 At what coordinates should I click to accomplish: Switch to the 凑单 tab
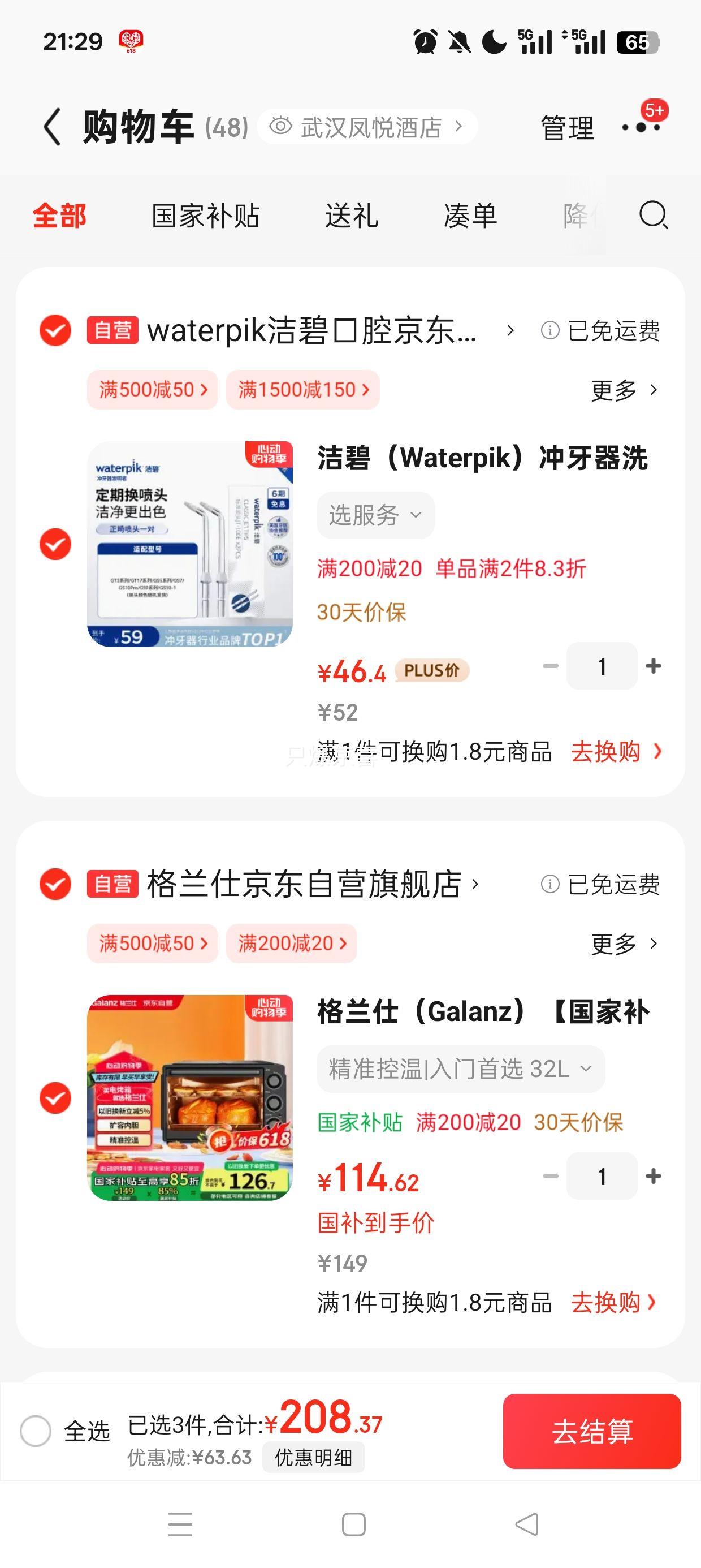(x=470, y=216)
